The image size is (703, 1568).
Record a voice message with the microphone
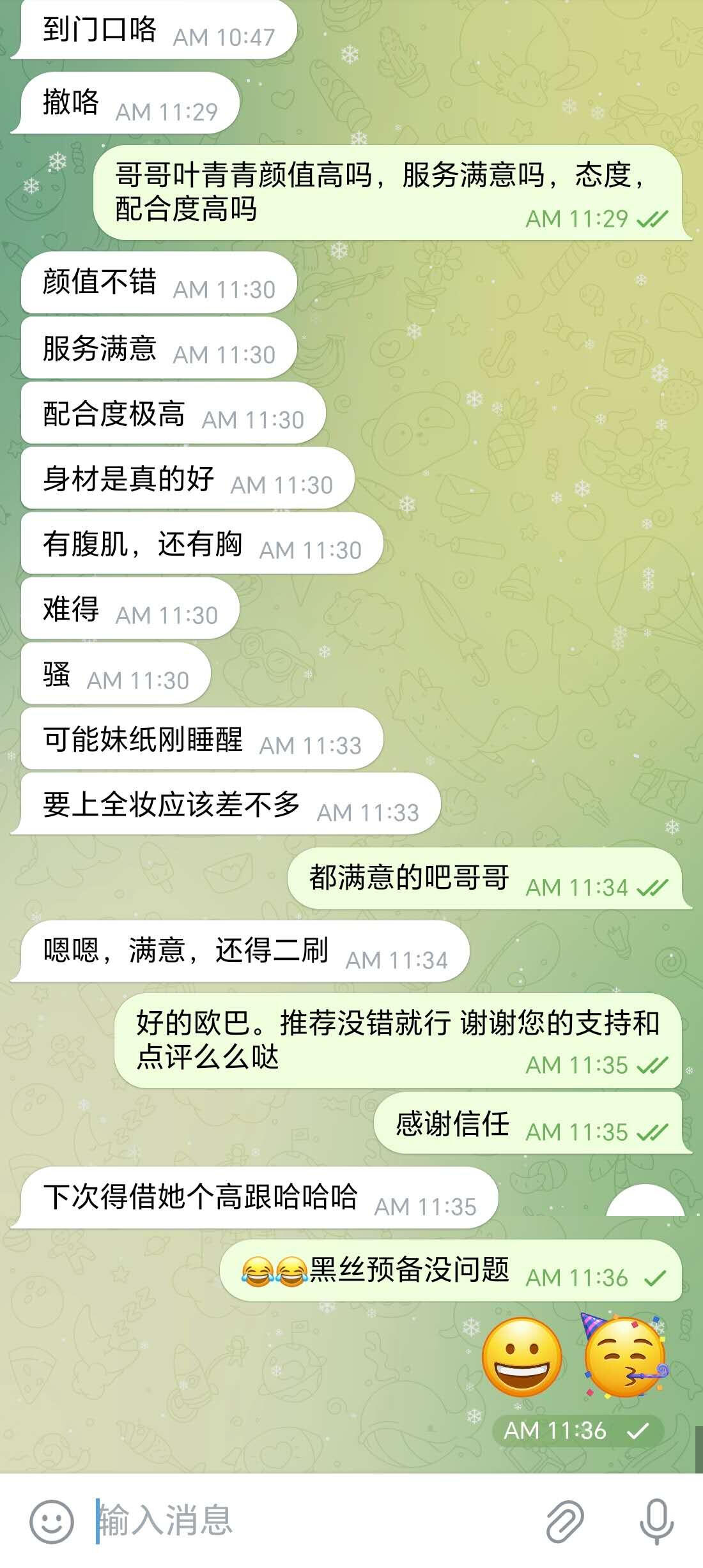[x=656, y=1521]
